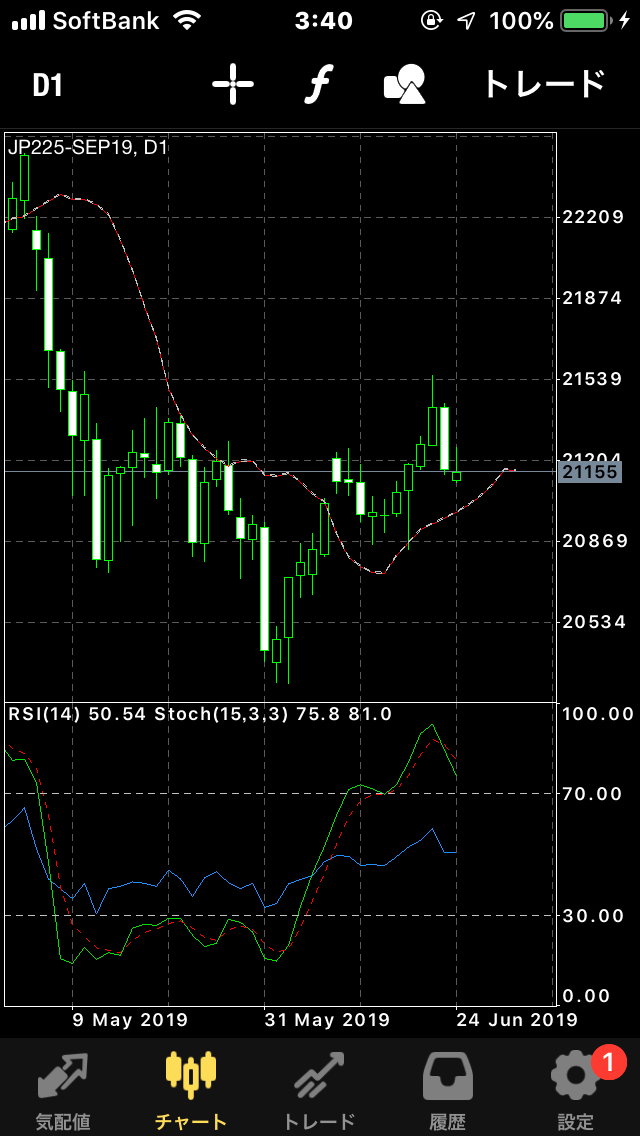
Task: Open the 設定 settings tab
Action: pos(576,1088)
